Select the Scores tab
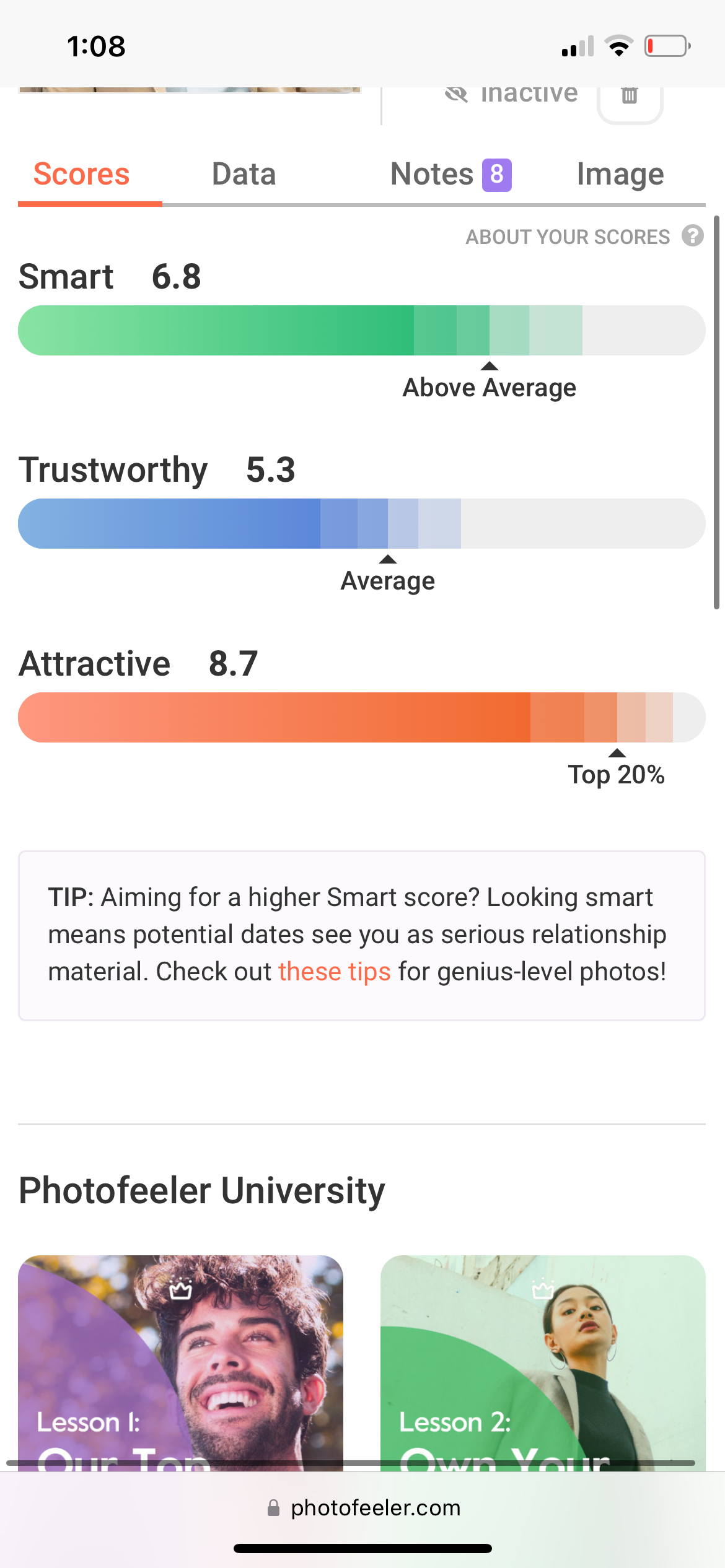Image resolution: width=725 pixels, height=1568 pixels. (81, 174)
